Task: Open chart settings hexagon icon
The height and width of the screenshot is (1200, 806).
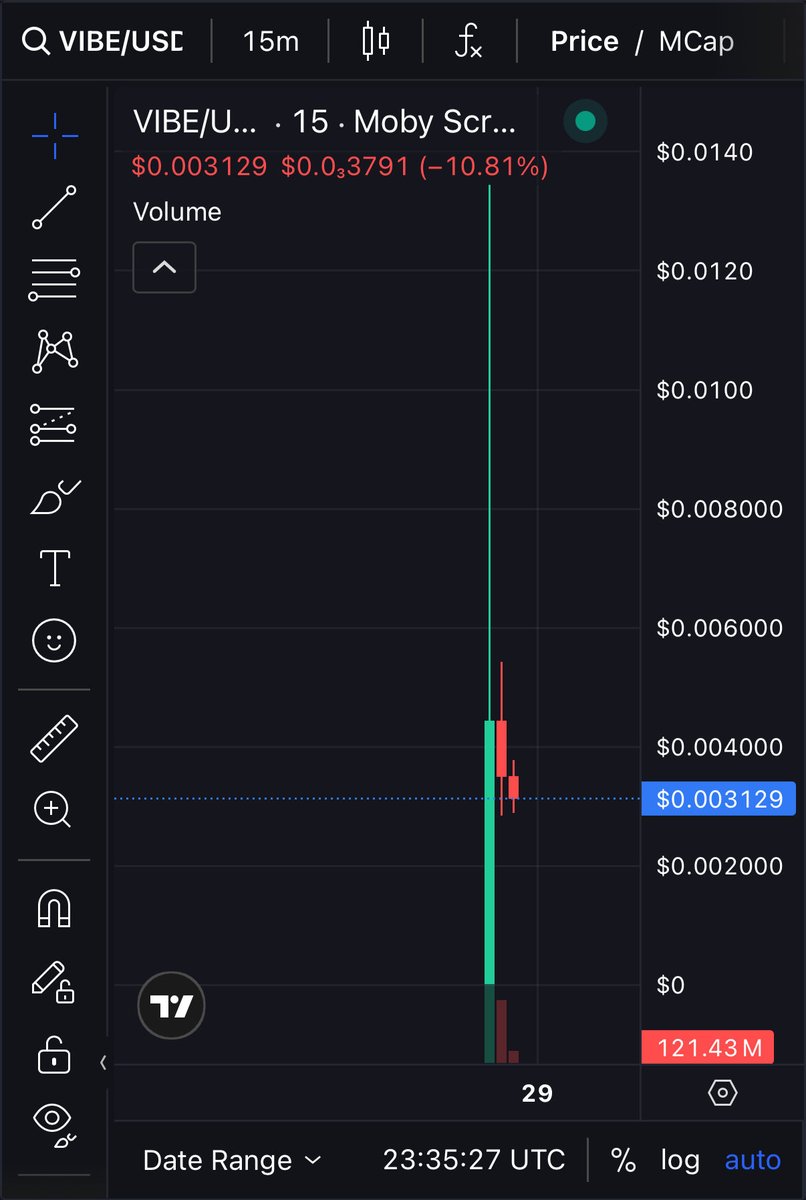Action: [722, 1093]
